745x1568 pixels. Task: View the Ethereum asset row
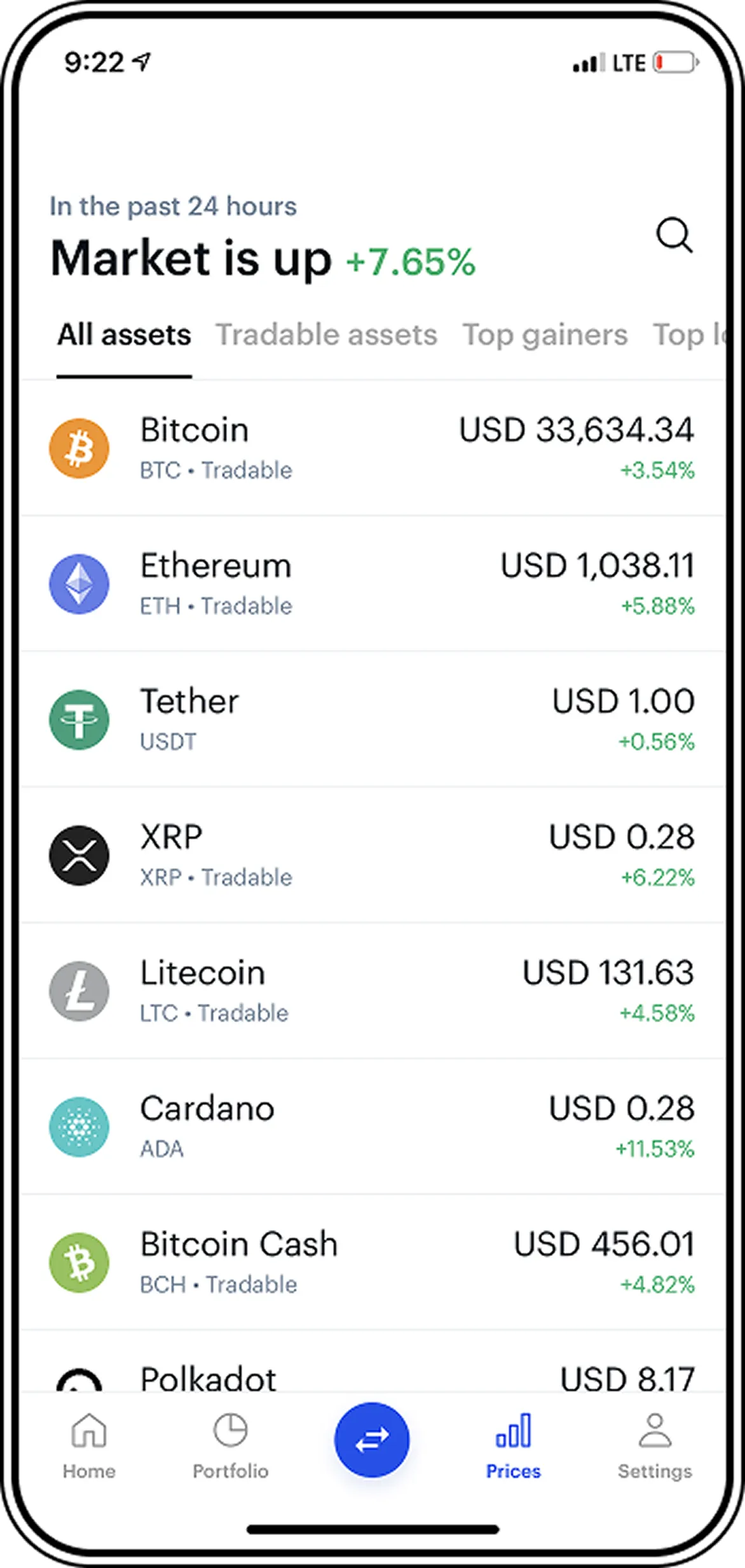(x=372, y=584)
